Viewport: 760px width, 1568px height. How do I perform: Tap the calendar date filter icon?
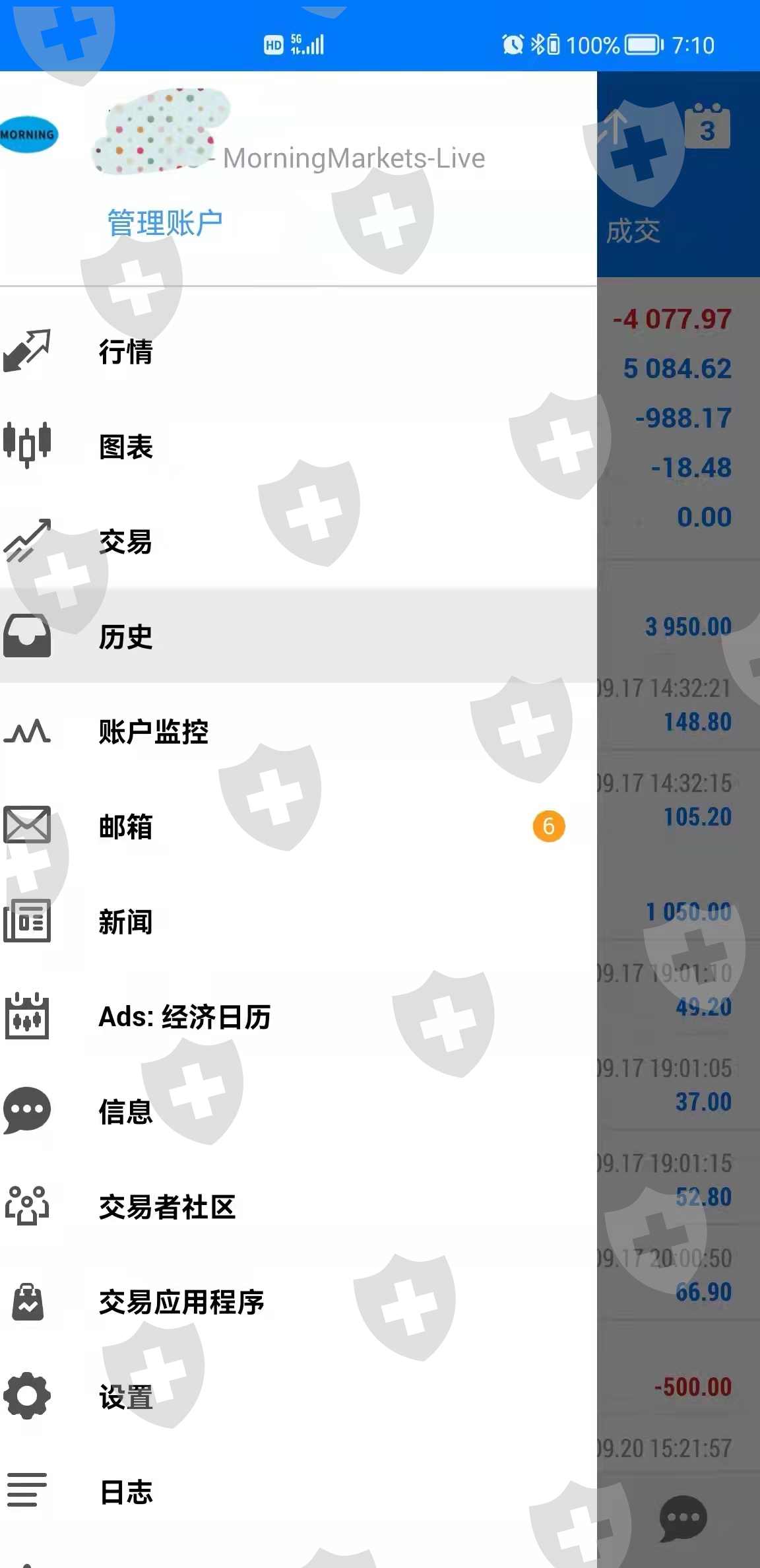(x=707, y=126)
